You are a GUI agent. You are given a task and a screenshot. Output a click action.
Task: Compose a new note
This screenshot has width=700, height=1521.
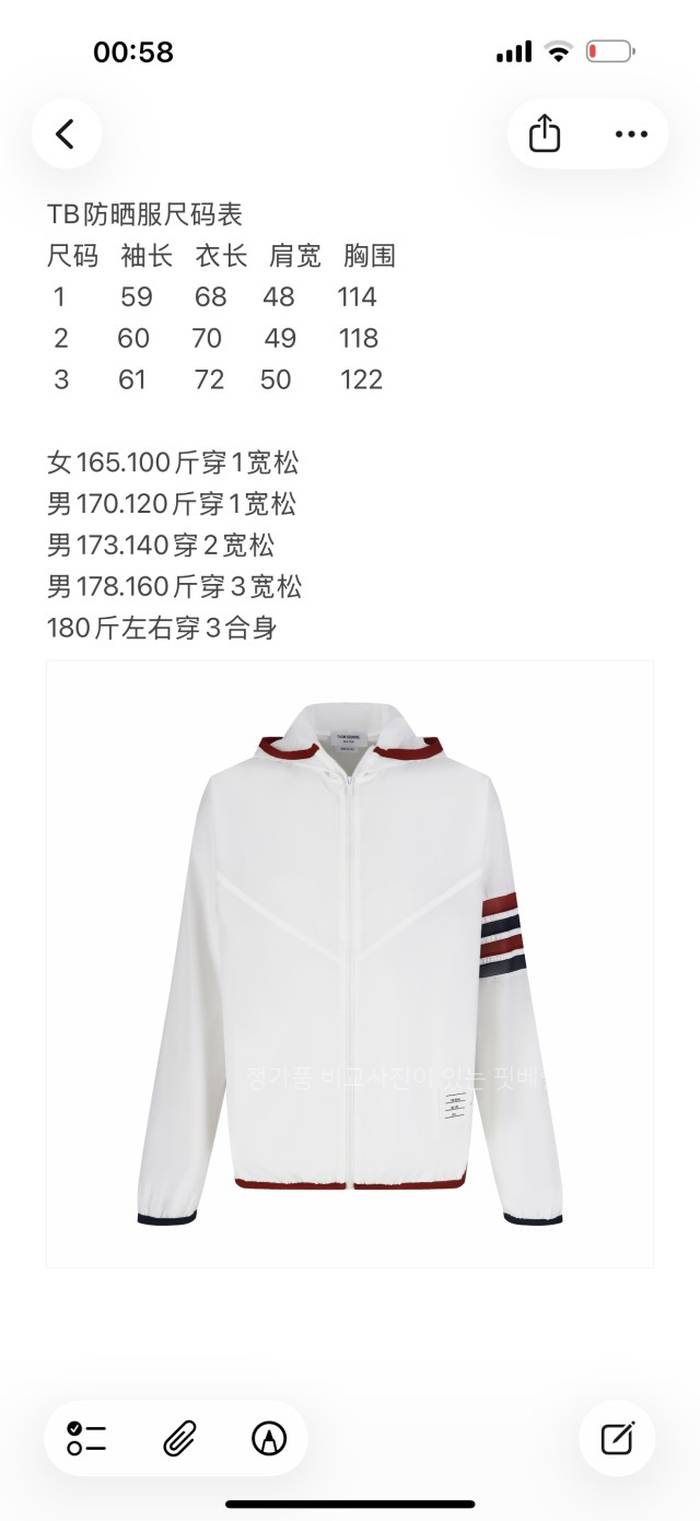tap(617, 1438)
